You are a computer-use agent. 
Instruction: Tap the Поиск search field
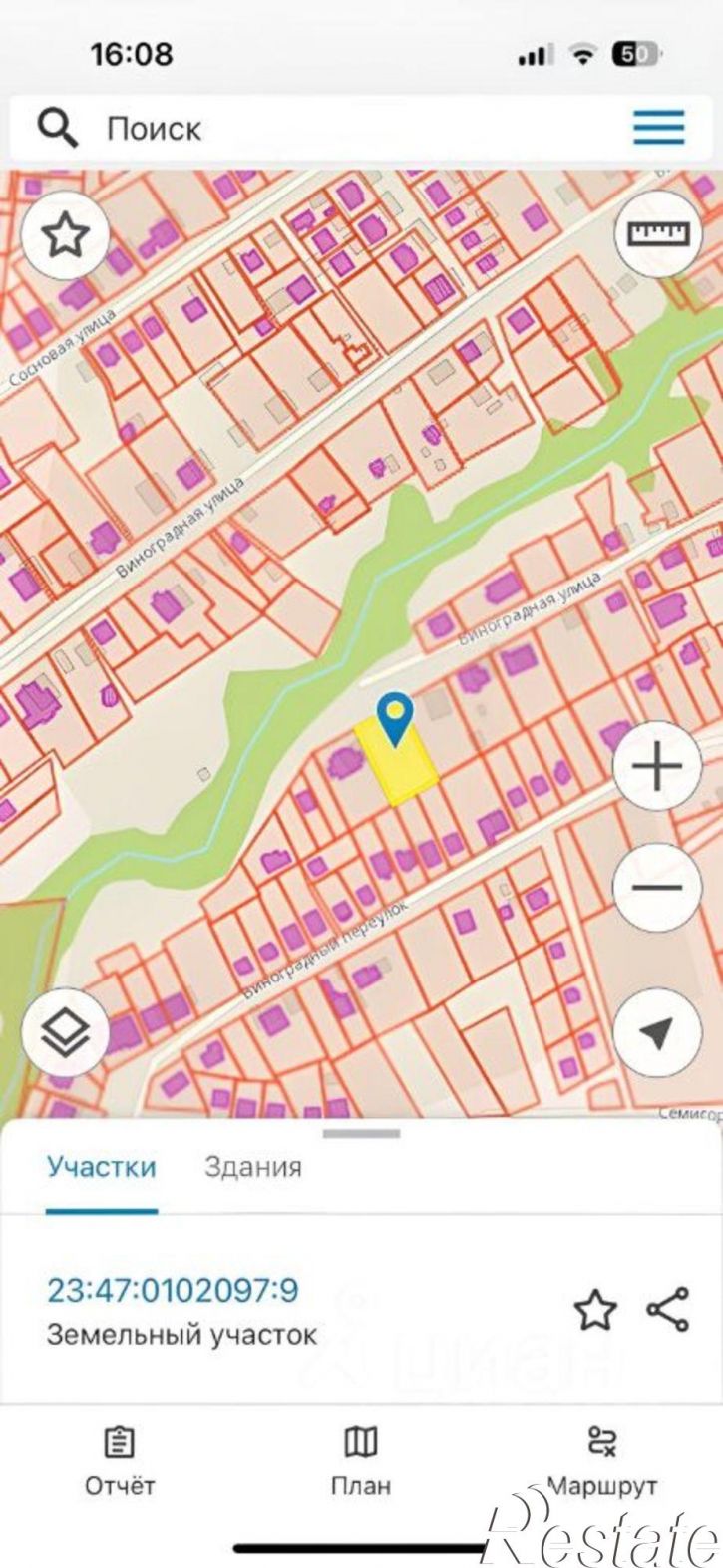tap(299, 128)
